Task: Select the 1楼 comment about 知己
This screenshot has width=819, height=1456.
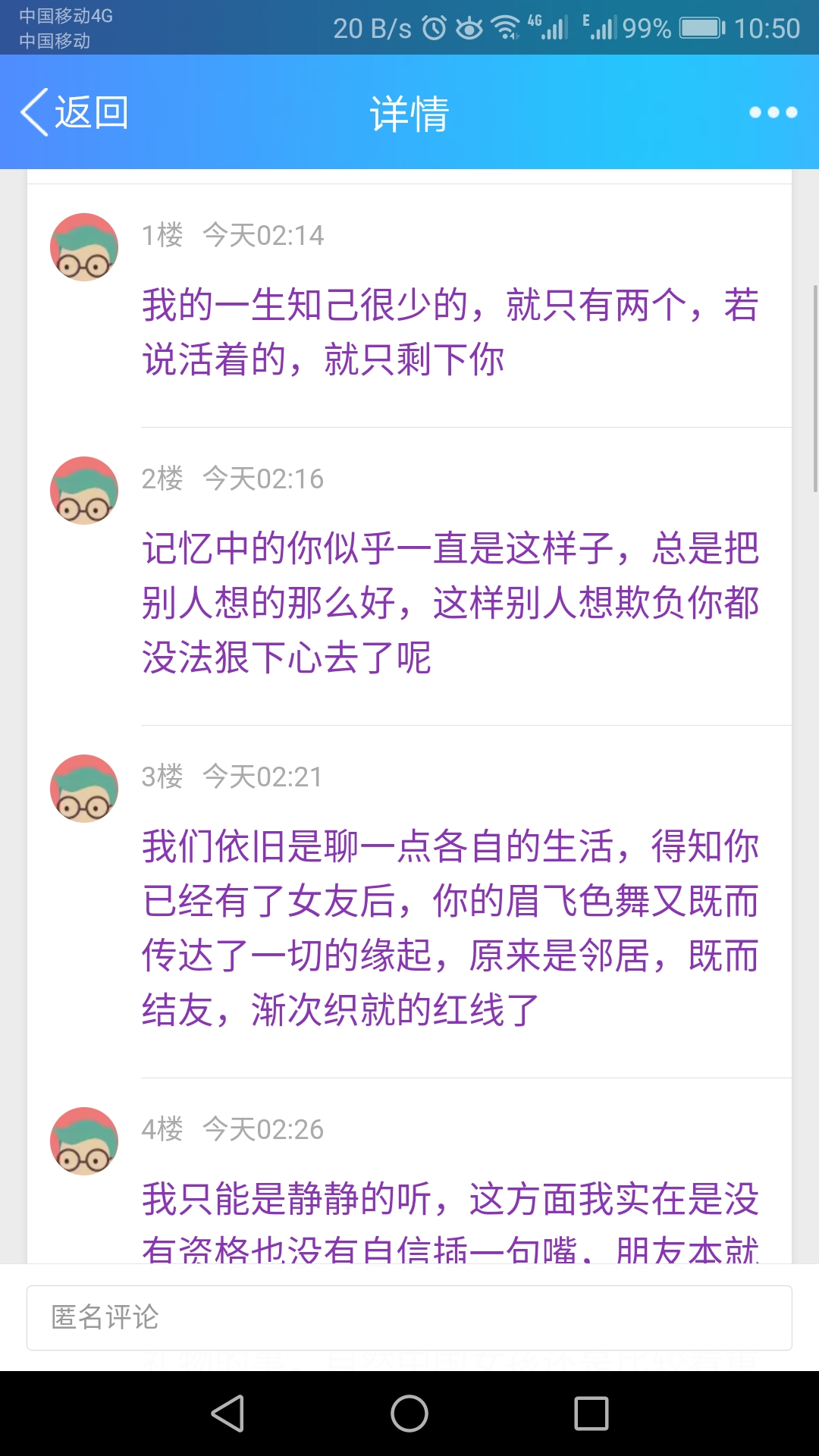Action: [450, 332]
